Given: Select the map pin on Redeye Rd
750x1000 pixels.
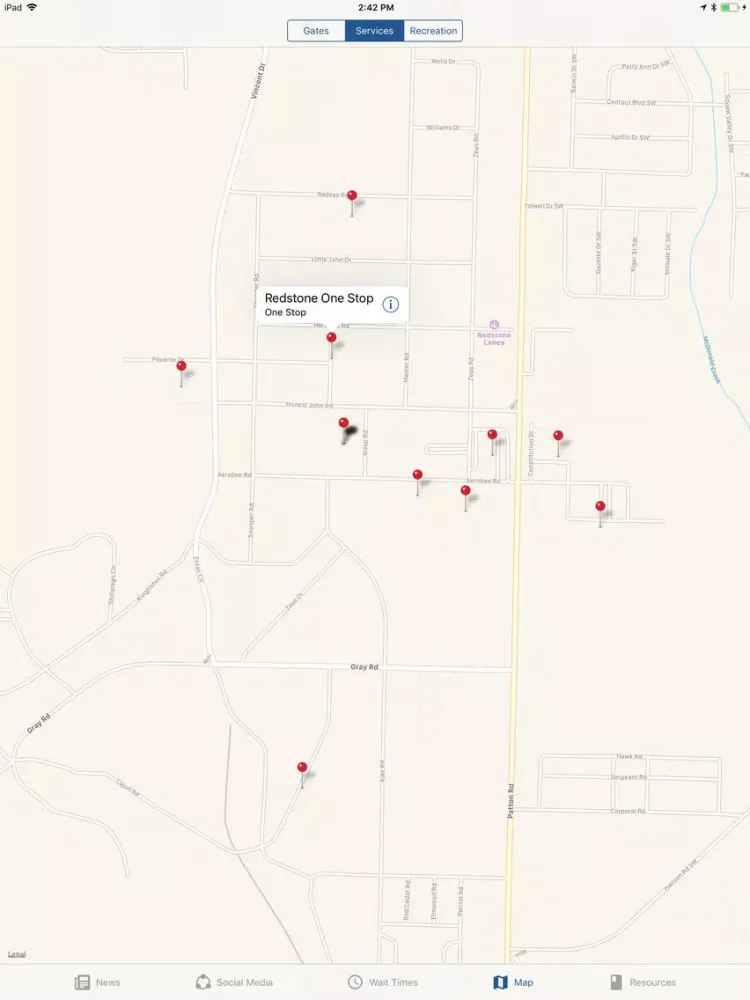Looking at the screenshot, I should (352, 198).
